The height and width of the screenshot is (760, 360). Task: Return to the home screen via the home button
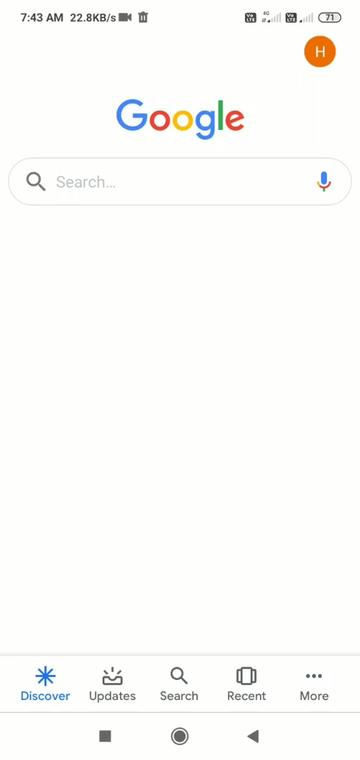point(180,736)
